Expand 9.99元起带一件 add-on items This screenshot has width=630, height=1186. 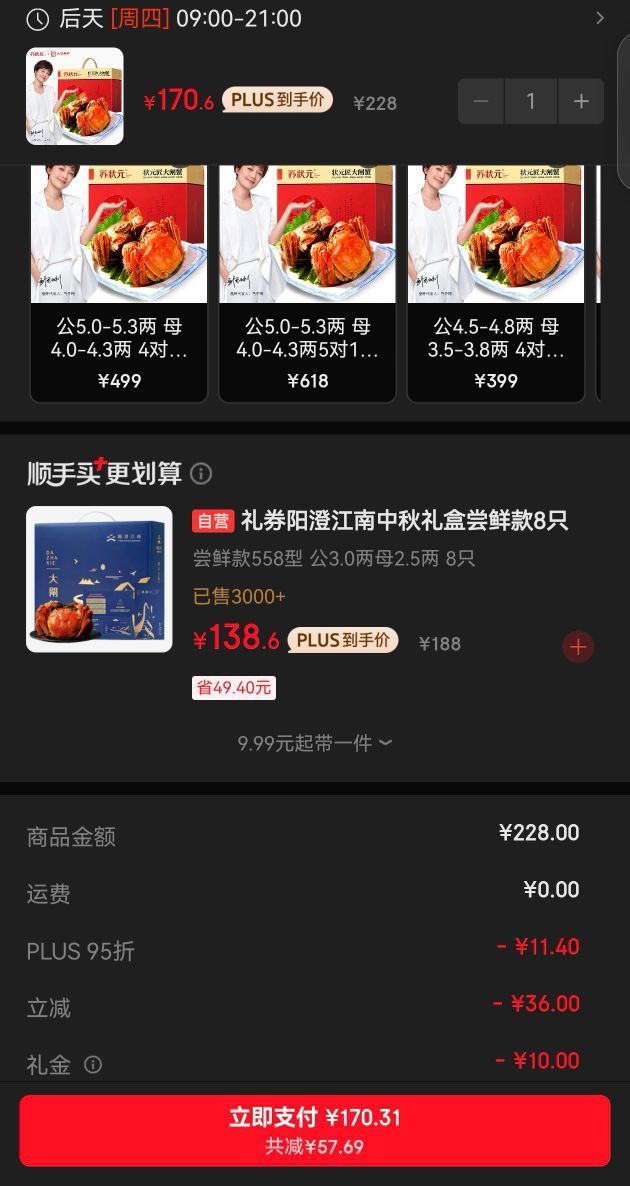pos(315,744)
